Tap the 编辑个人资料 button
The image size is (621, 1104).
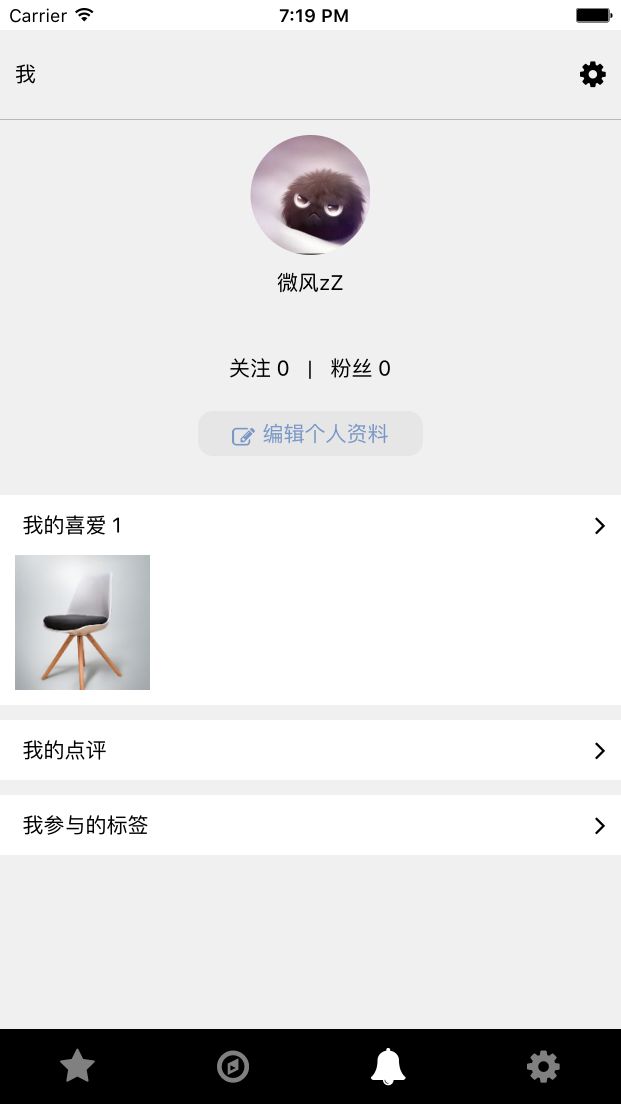tap(310, 434)
